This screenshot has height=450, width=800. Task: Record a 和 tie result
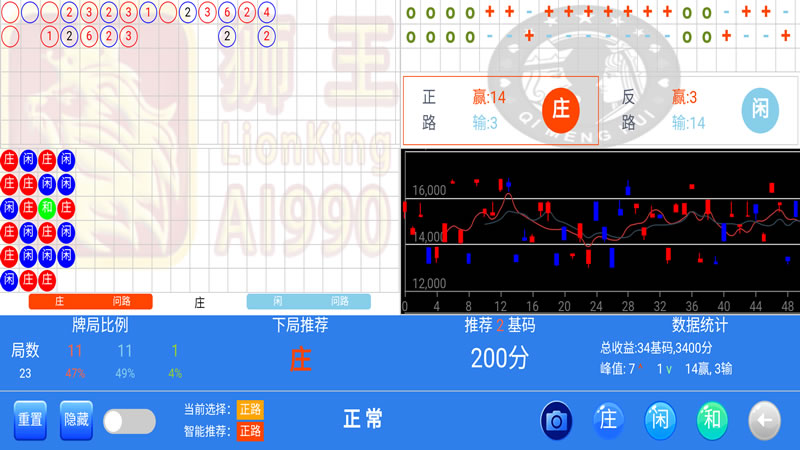pyautogui.click(x=712, y=420)
